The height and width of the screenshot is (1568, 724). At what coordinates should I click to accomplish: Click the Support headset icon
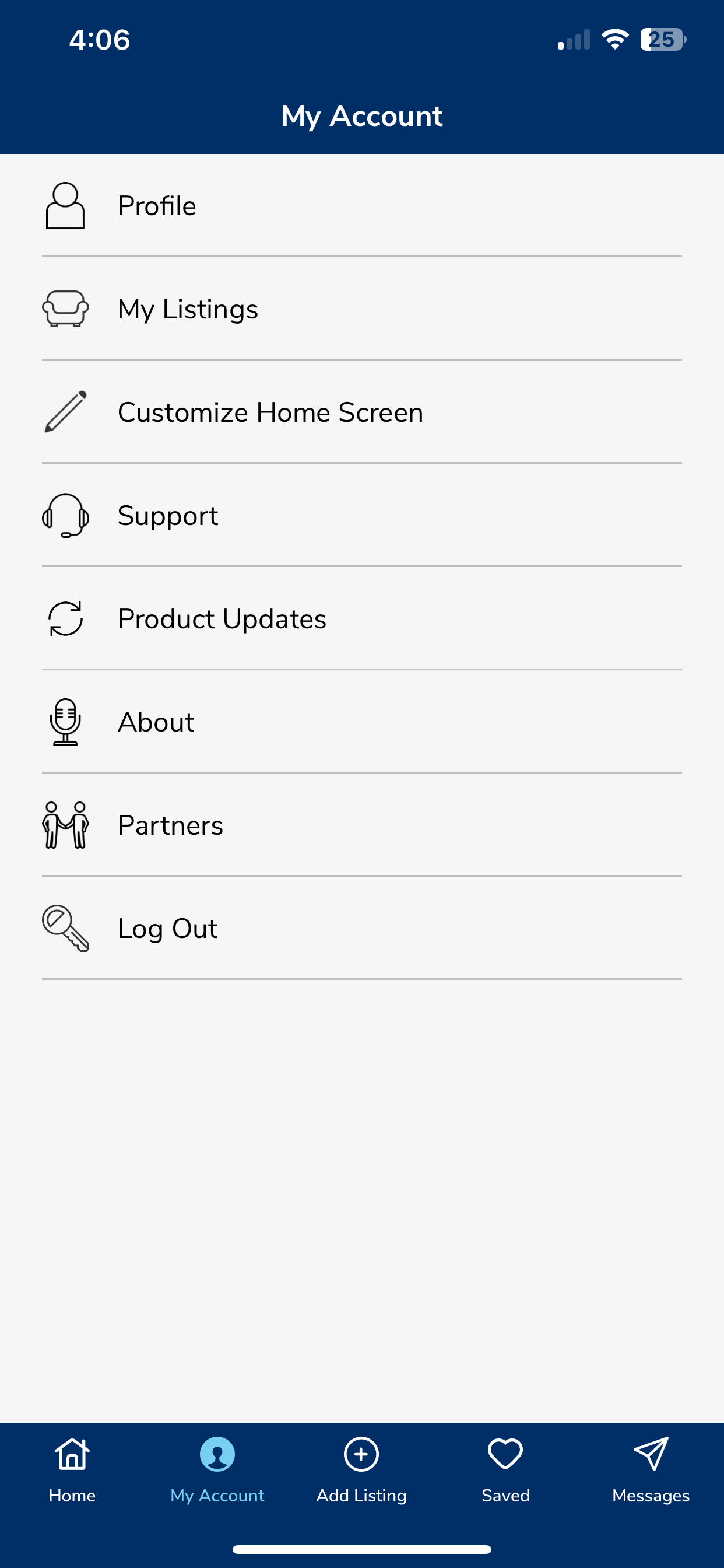tap(65, 516)
